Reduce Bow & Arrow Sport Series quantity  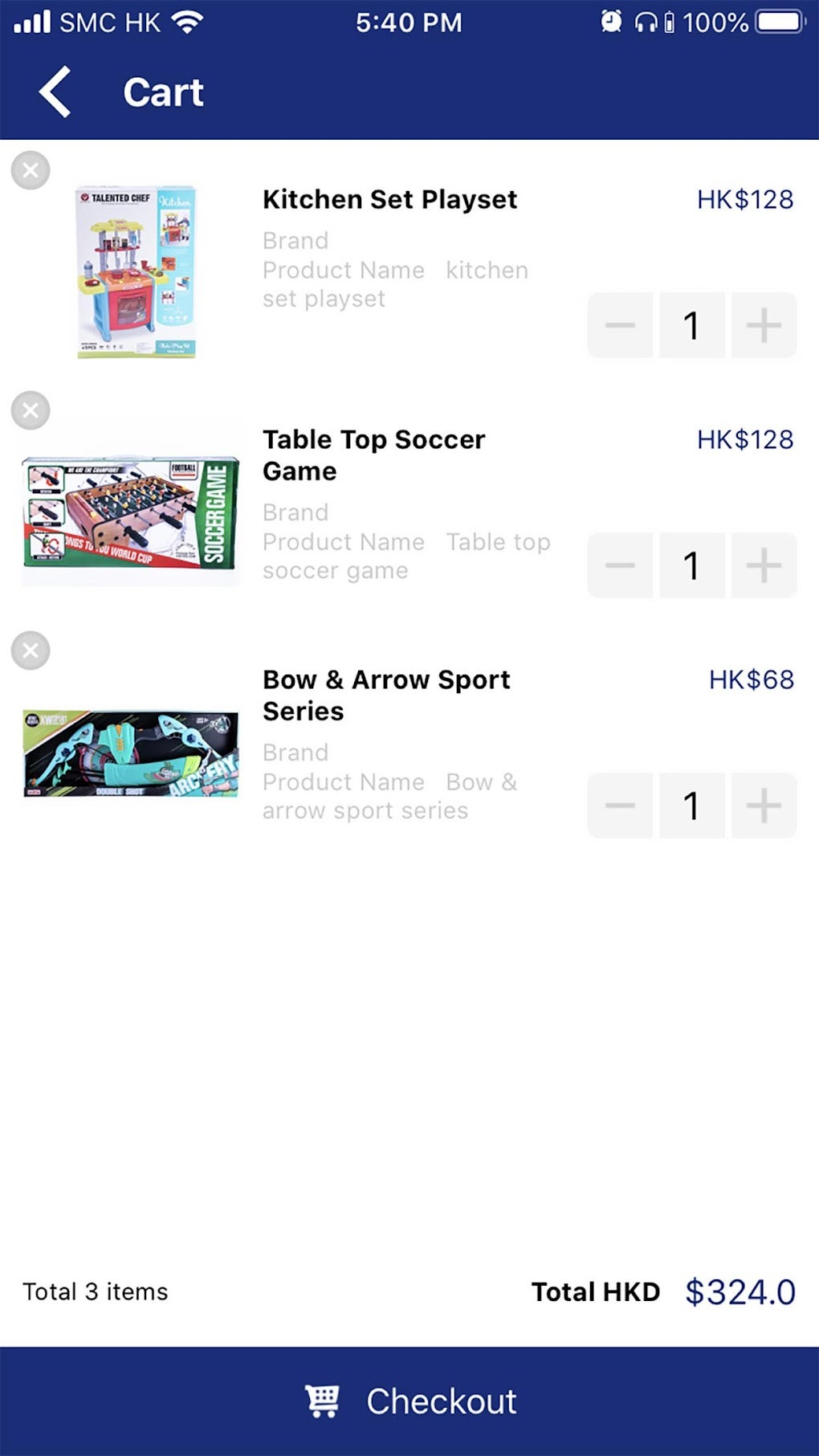620,805
